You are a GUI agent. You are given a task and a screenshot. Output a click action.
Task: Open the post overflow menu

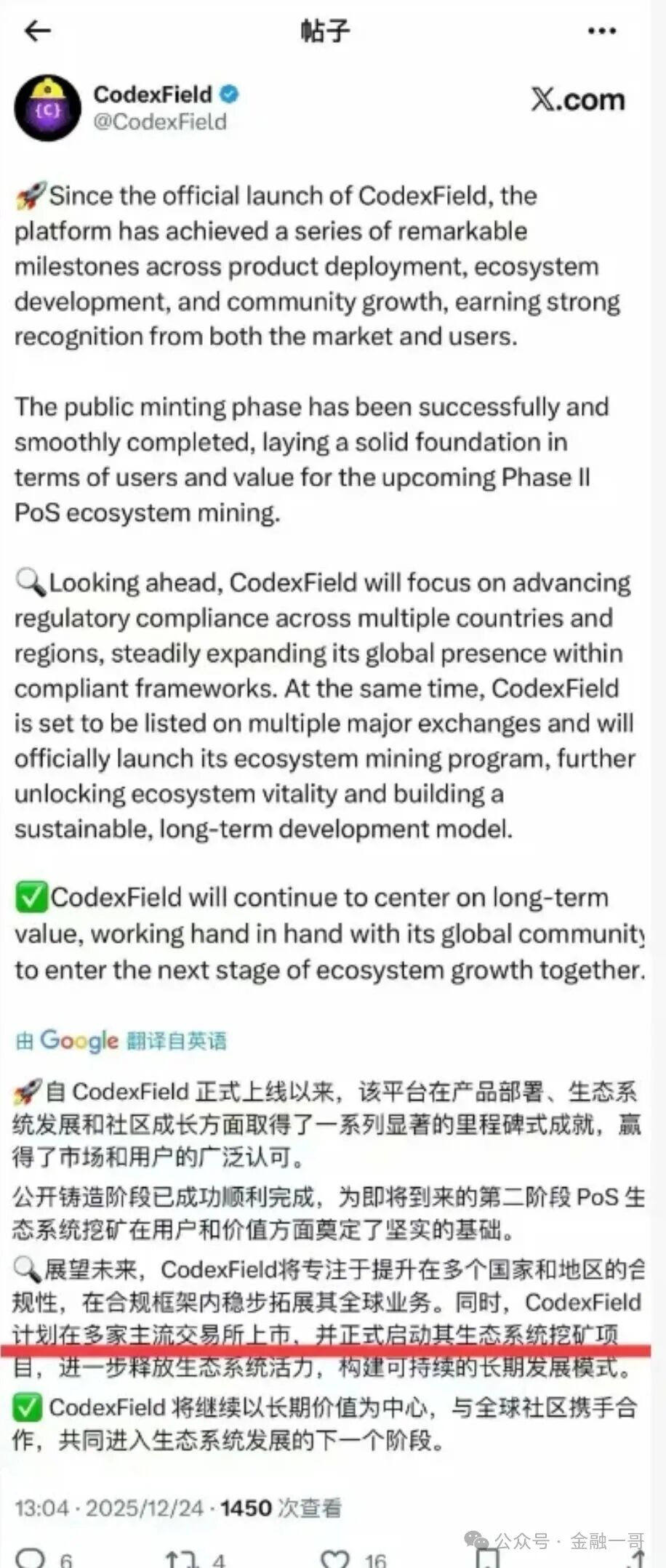601,31
